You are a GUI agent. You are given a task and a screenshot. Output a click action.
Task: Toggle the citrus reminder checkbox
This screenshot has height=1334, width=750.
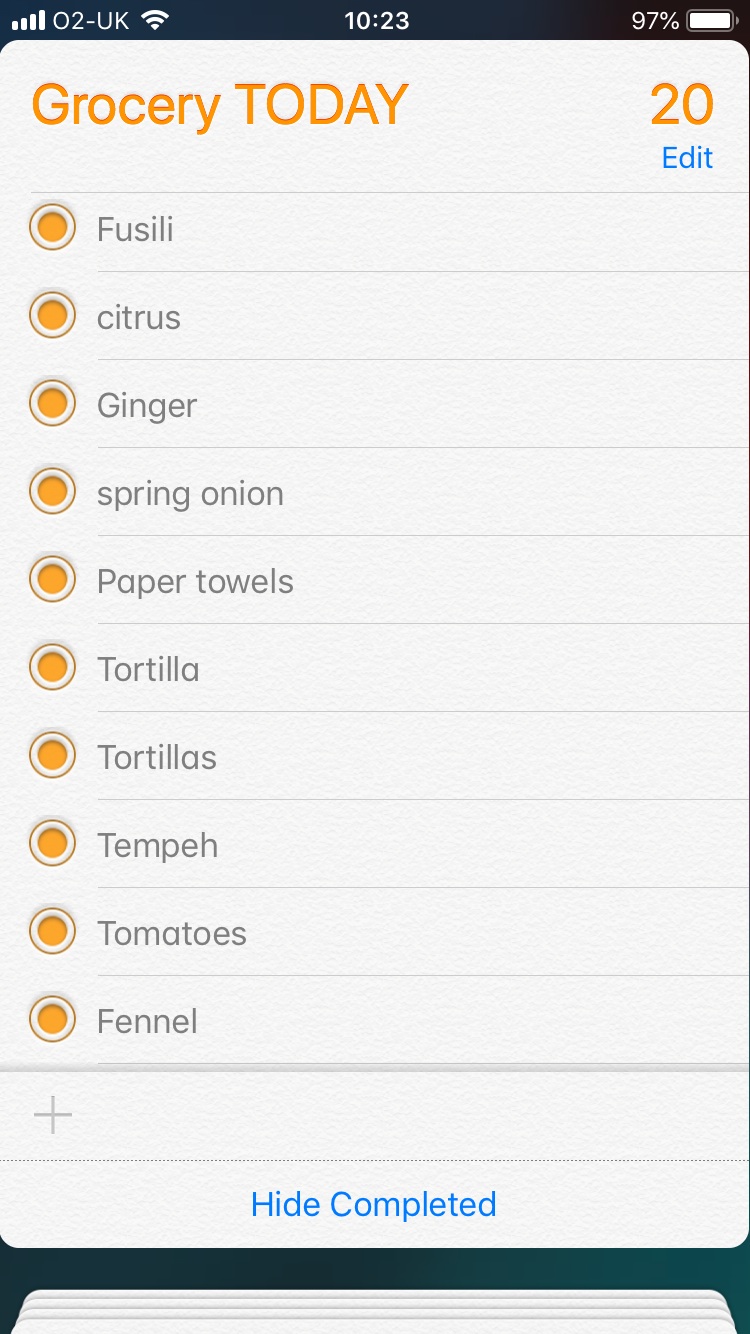click(x=53, y=317)
